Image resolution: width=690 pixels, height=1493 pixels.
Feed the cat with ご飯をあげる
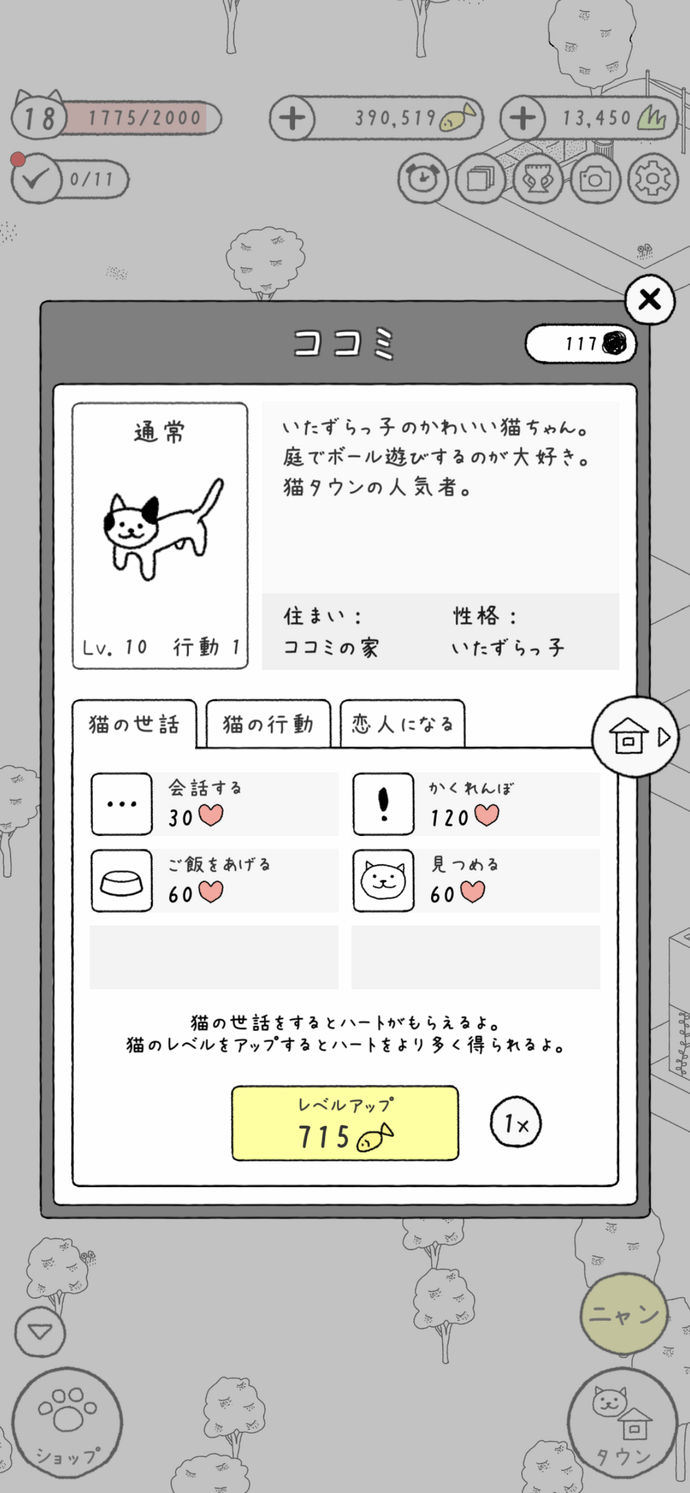pyautogui.click(x=214, y=880)
